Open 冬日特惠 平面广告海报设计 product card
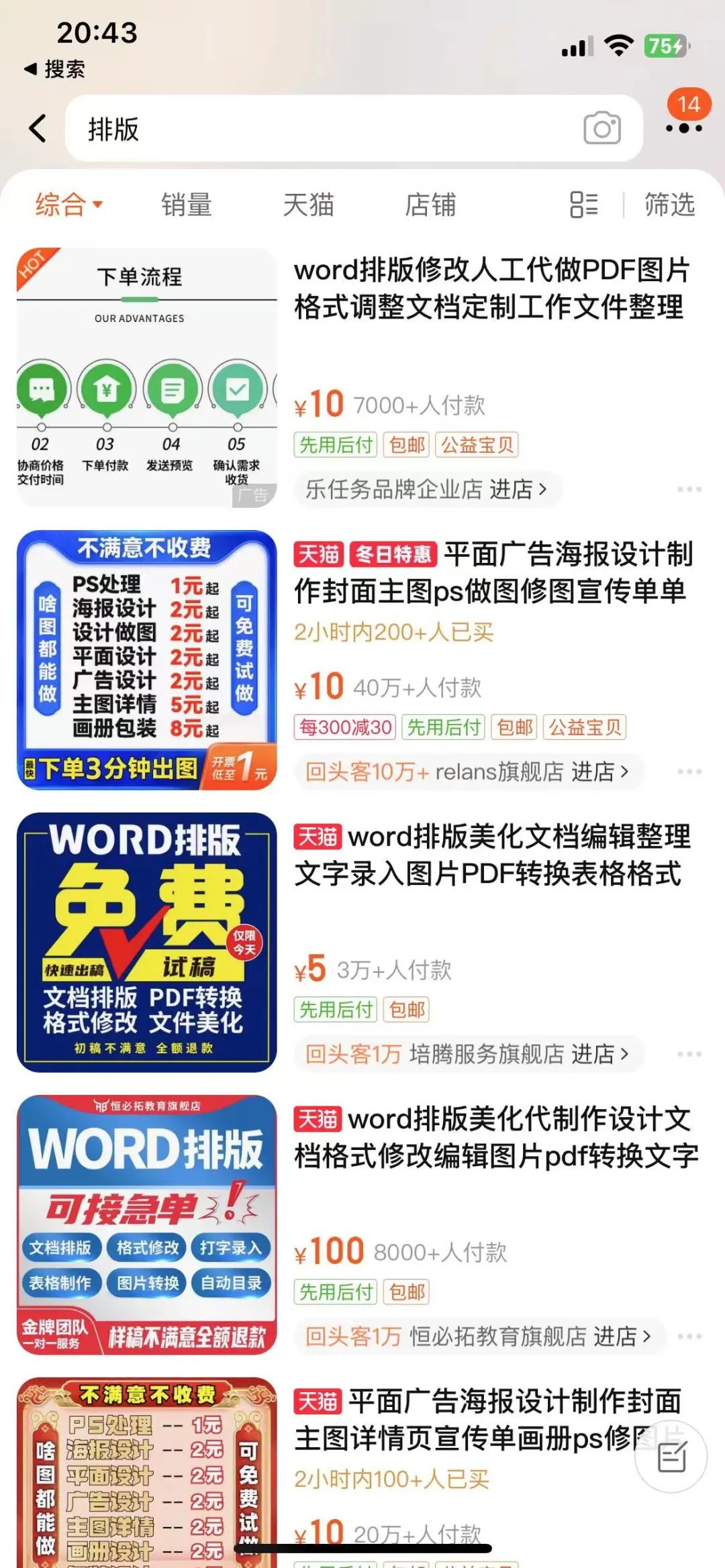Viewport: 725px width, 1568px height. [x=493, y=573]
